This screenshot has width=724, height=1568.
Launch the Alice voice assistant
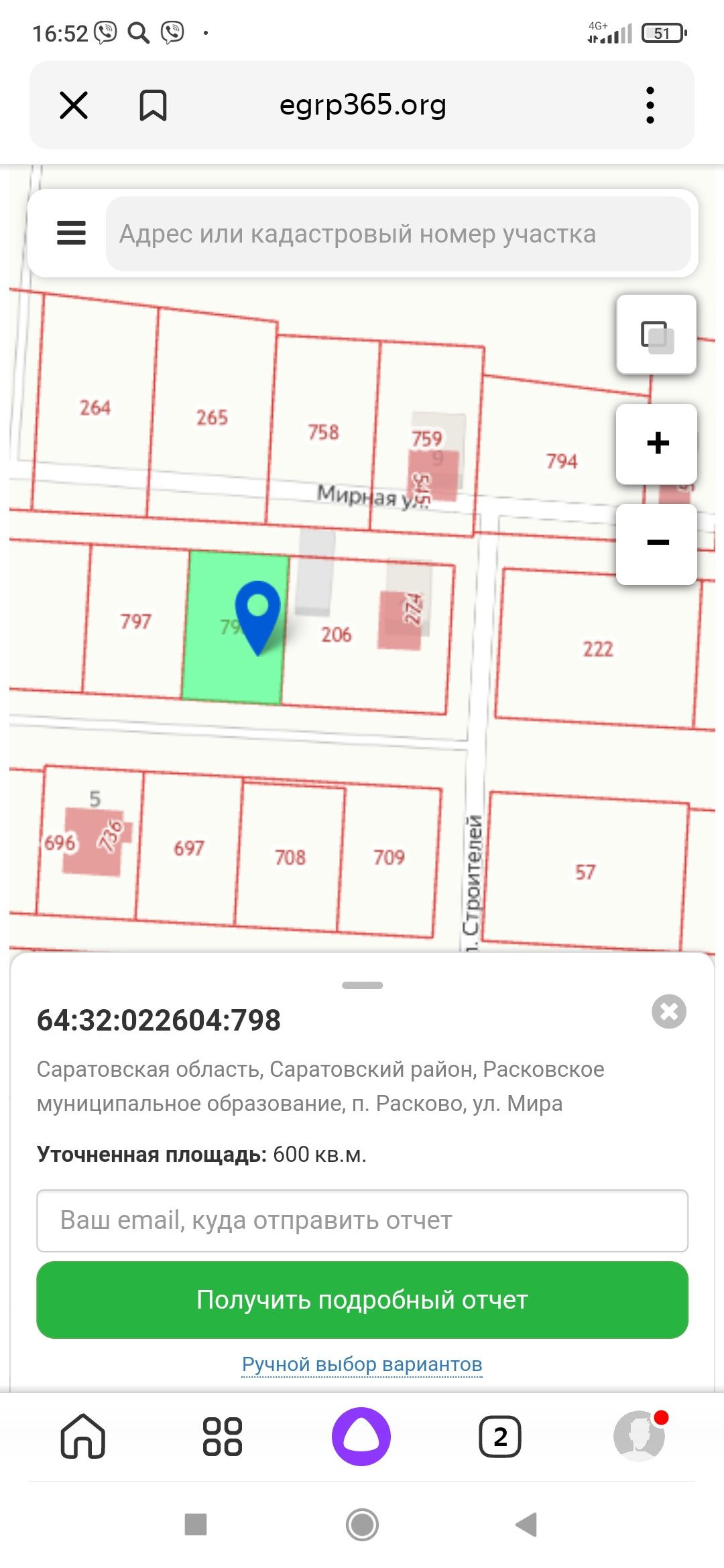361,1436
